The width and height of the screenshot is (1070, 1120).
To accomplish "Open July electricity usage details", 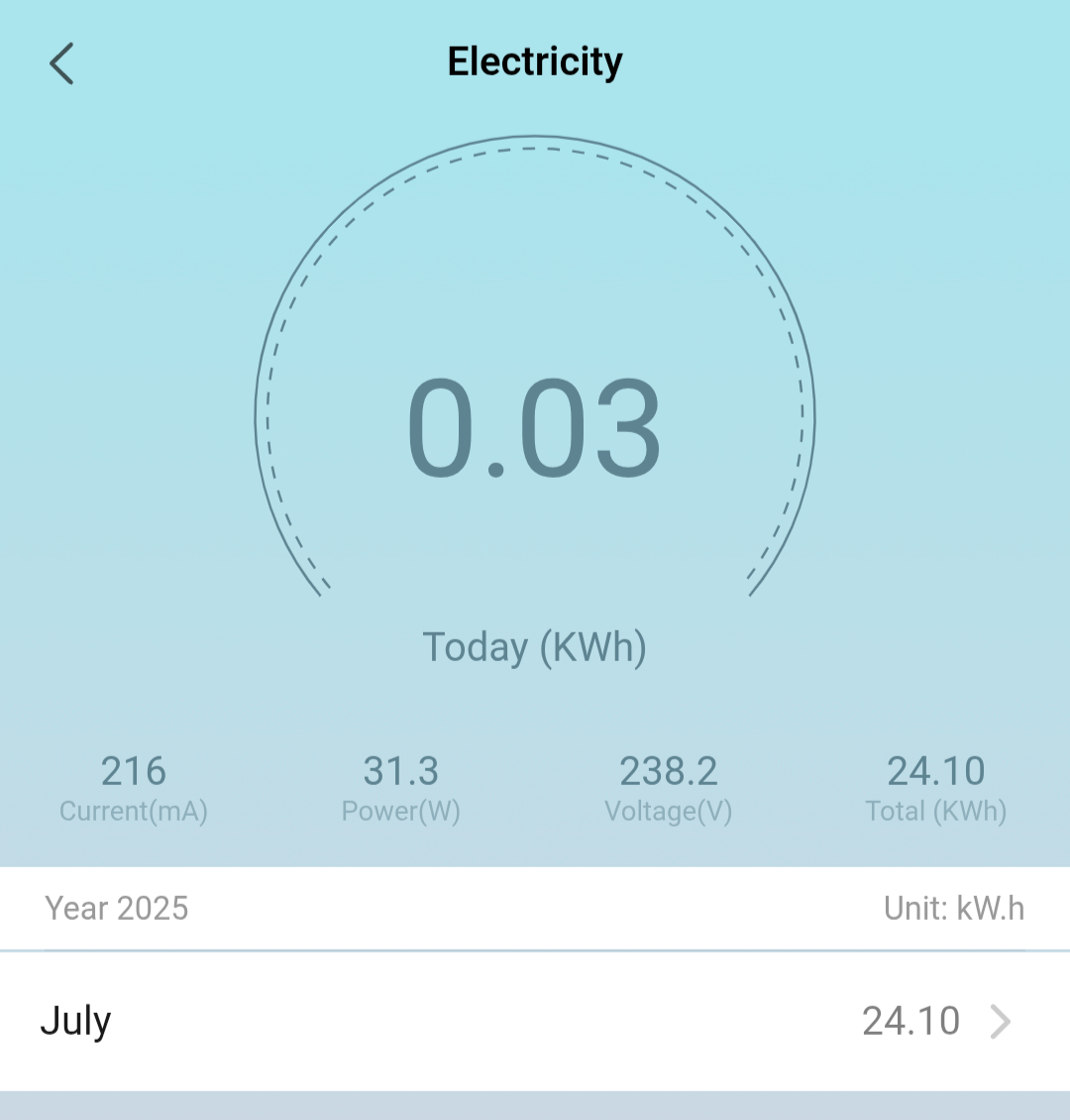I will tap(535, 1021).
